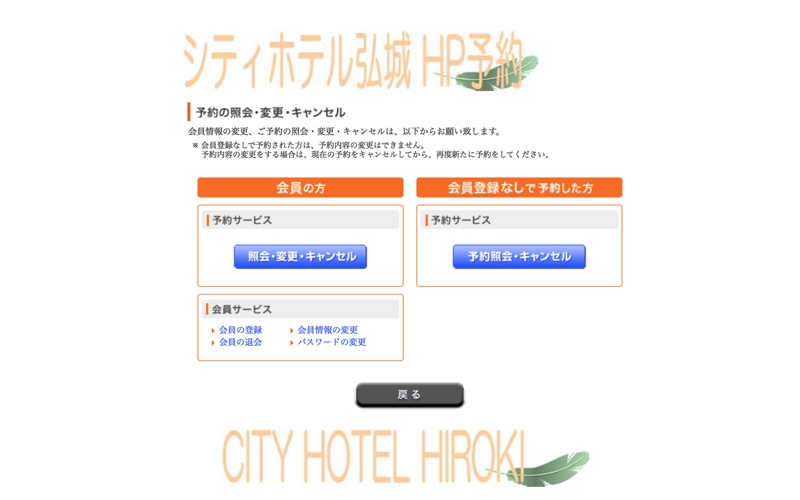This screenshot has width=800, height=500.
Task: Tap the 戻る back button
Action: 409,395
